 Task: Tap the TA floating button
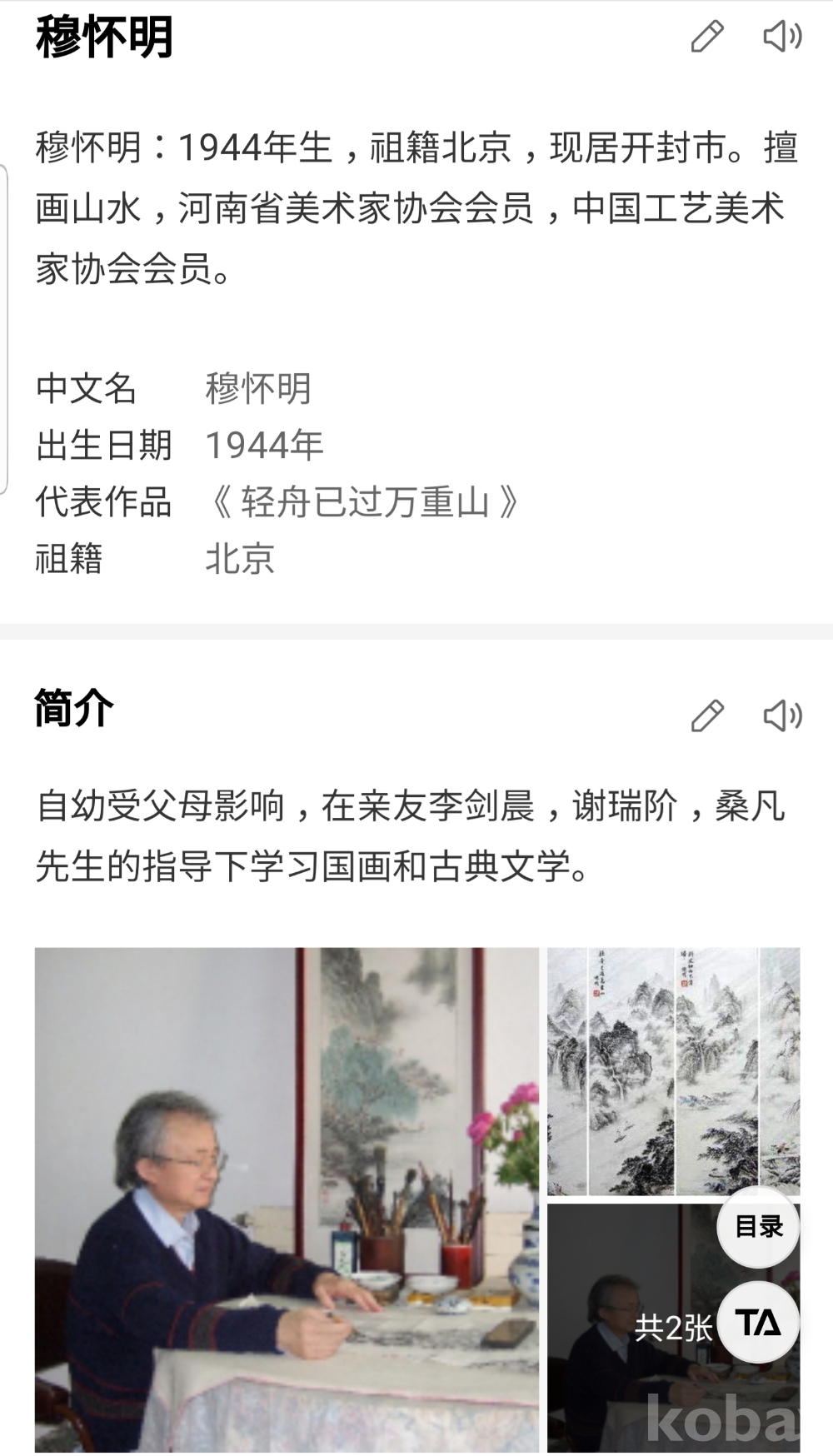pos(758,1323)
